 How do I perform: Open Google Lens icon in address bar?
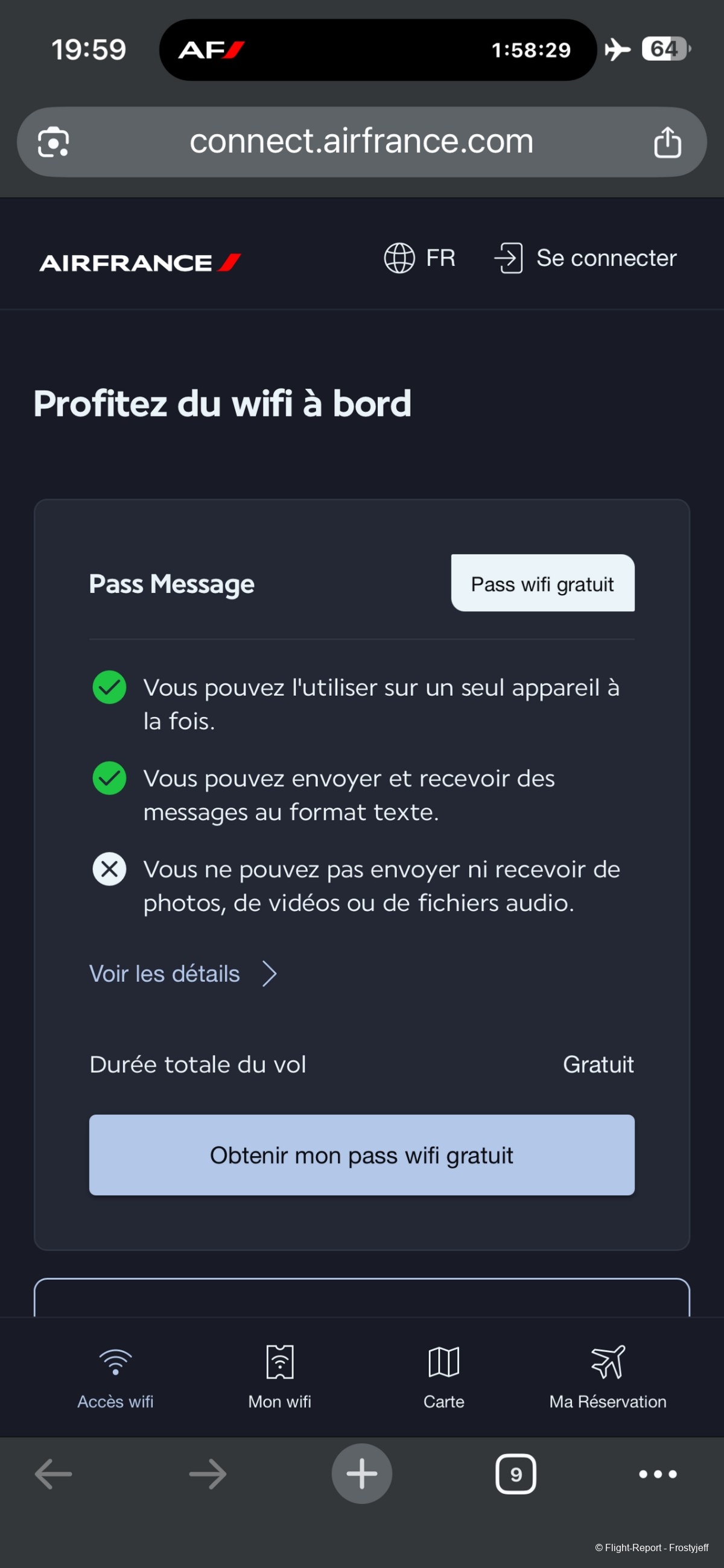pos(54,142)
